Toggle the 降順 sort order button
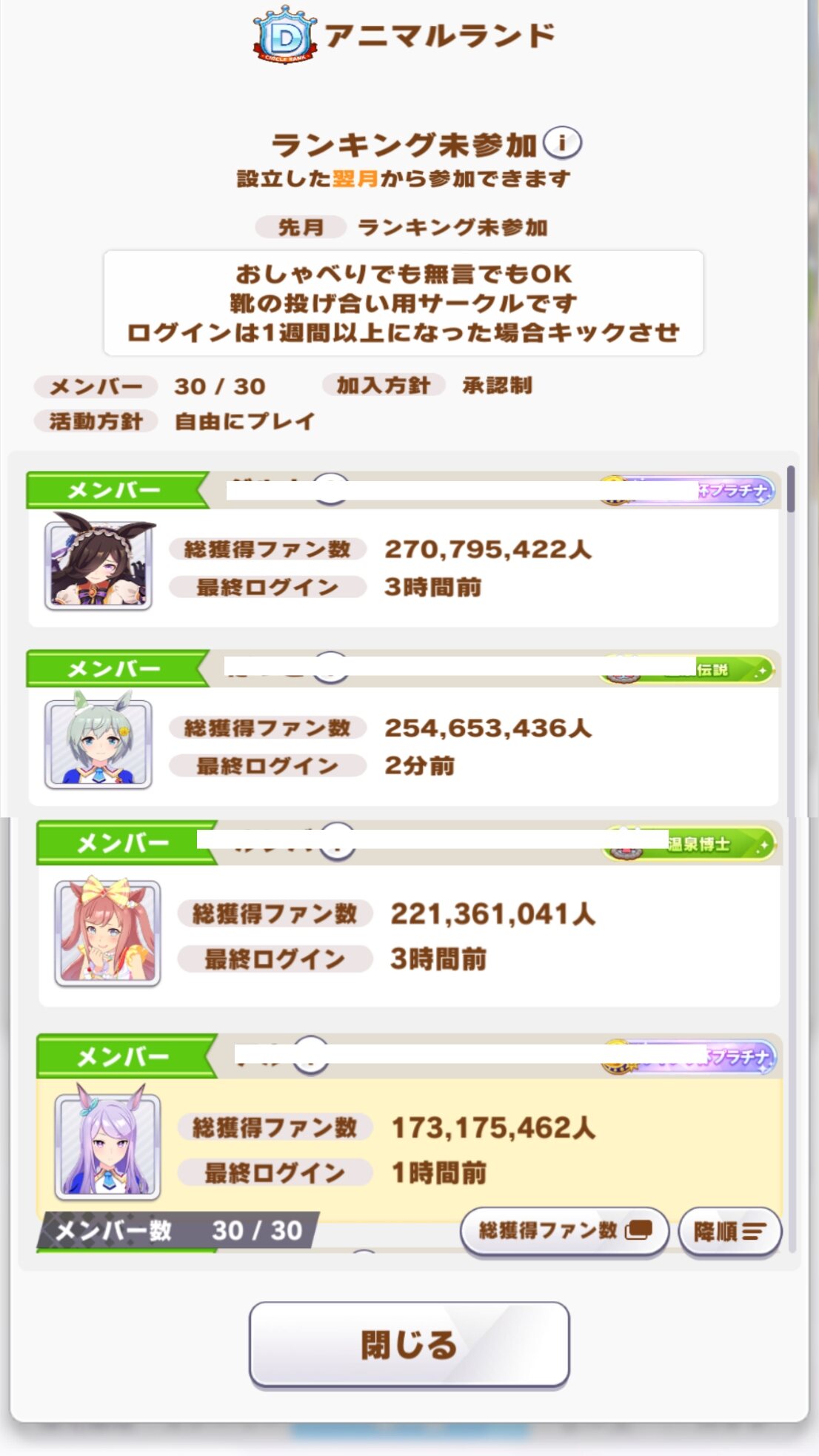Image resolution: width=819 pixels, height=1456 pixels. coord(729,1231)
